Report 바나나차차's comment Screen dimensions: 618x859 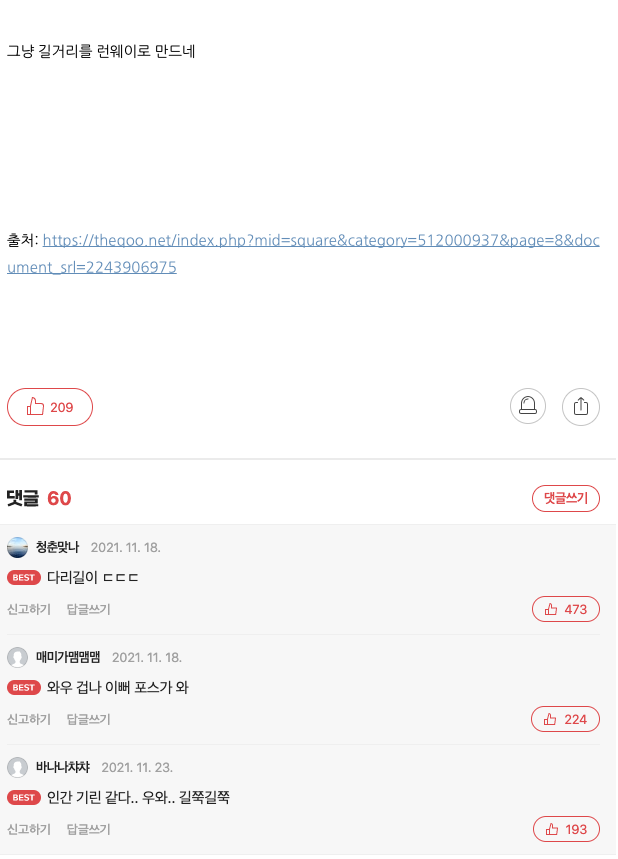pos(28,829)
